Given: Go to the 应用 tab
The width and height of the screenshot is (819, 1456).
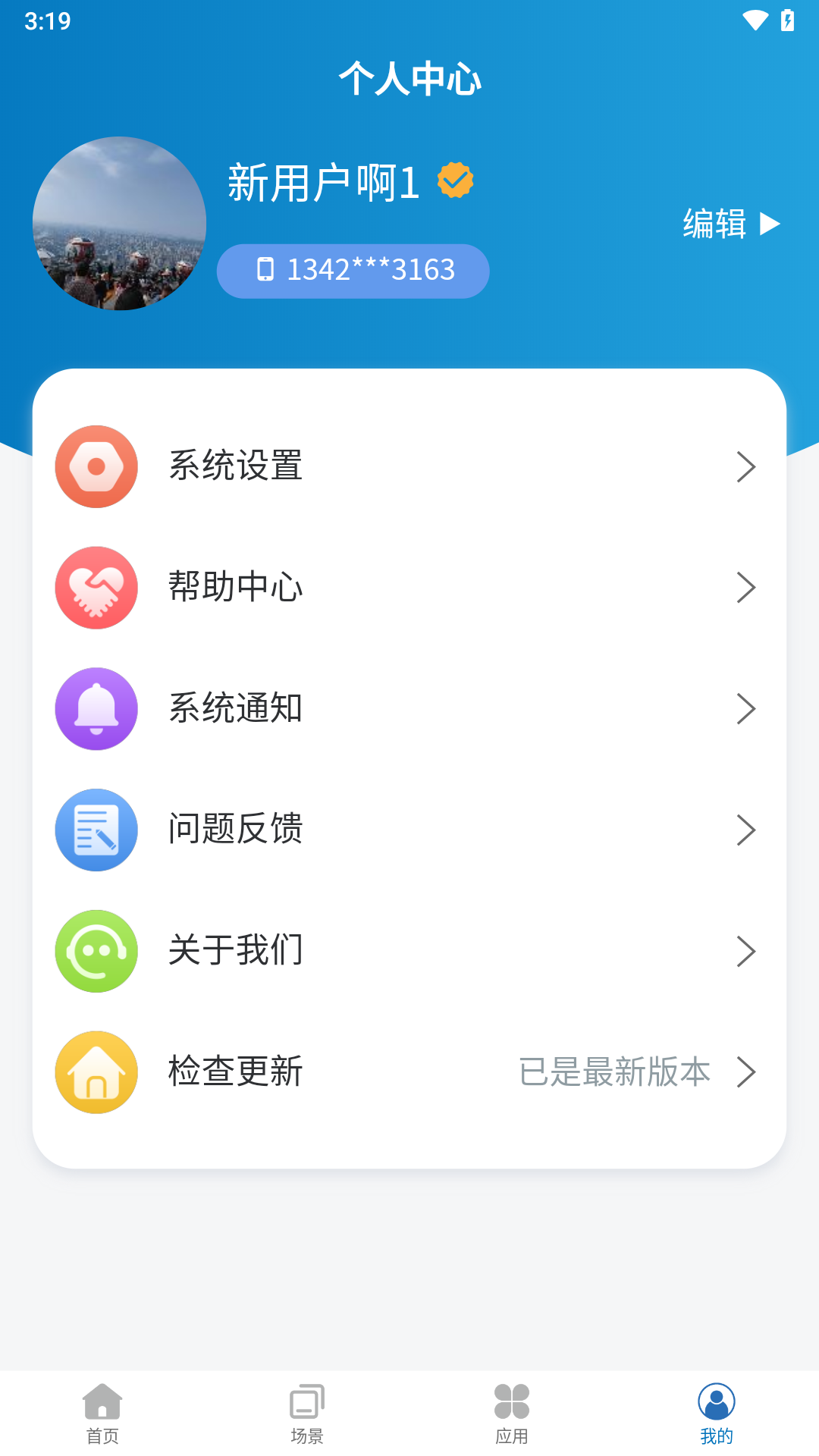Looking at the screenshot, I should pyautogui.click(x=512, y=1410).
